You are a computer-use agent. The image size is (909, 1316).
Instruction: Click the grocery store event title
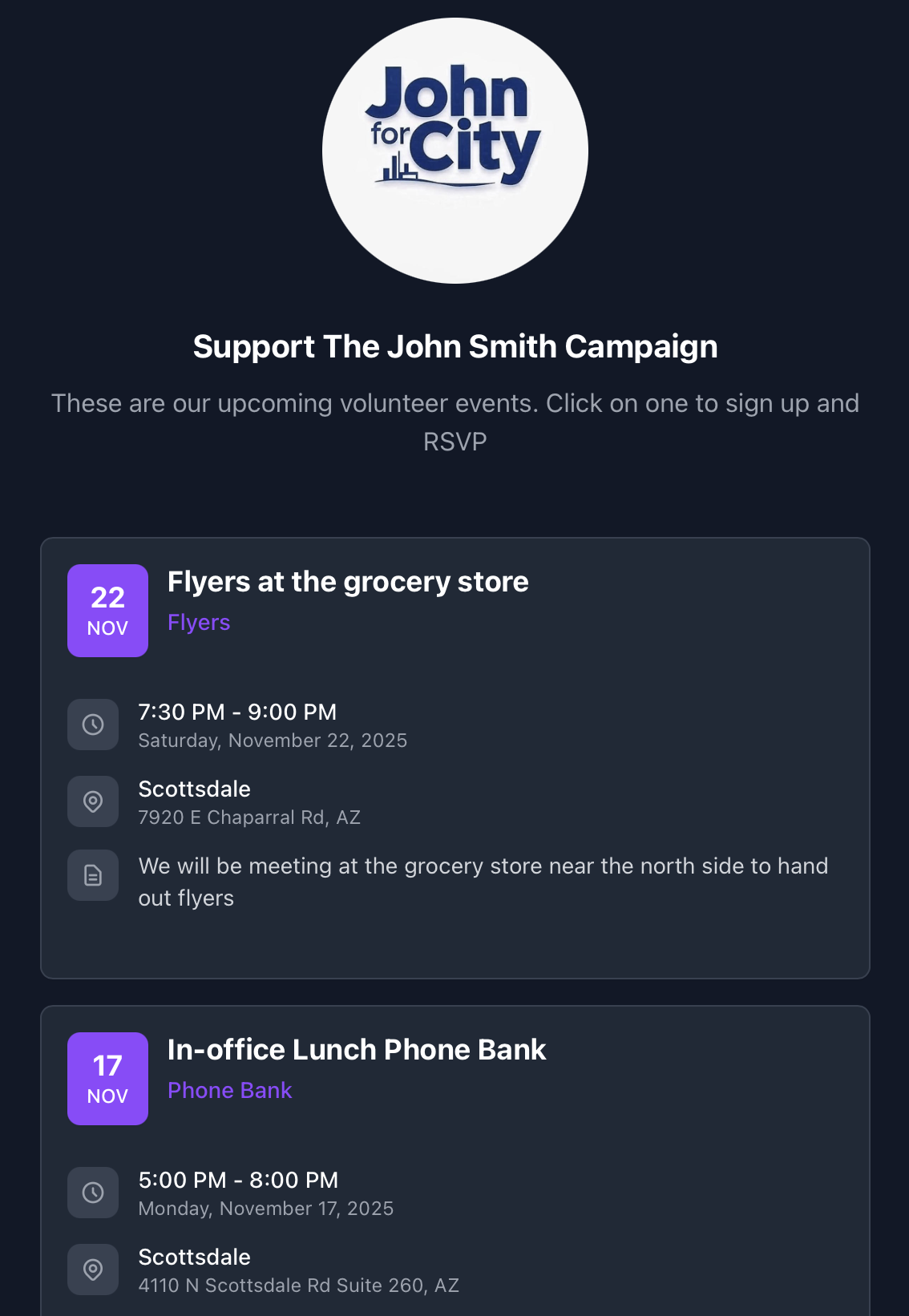pos(348,581)
